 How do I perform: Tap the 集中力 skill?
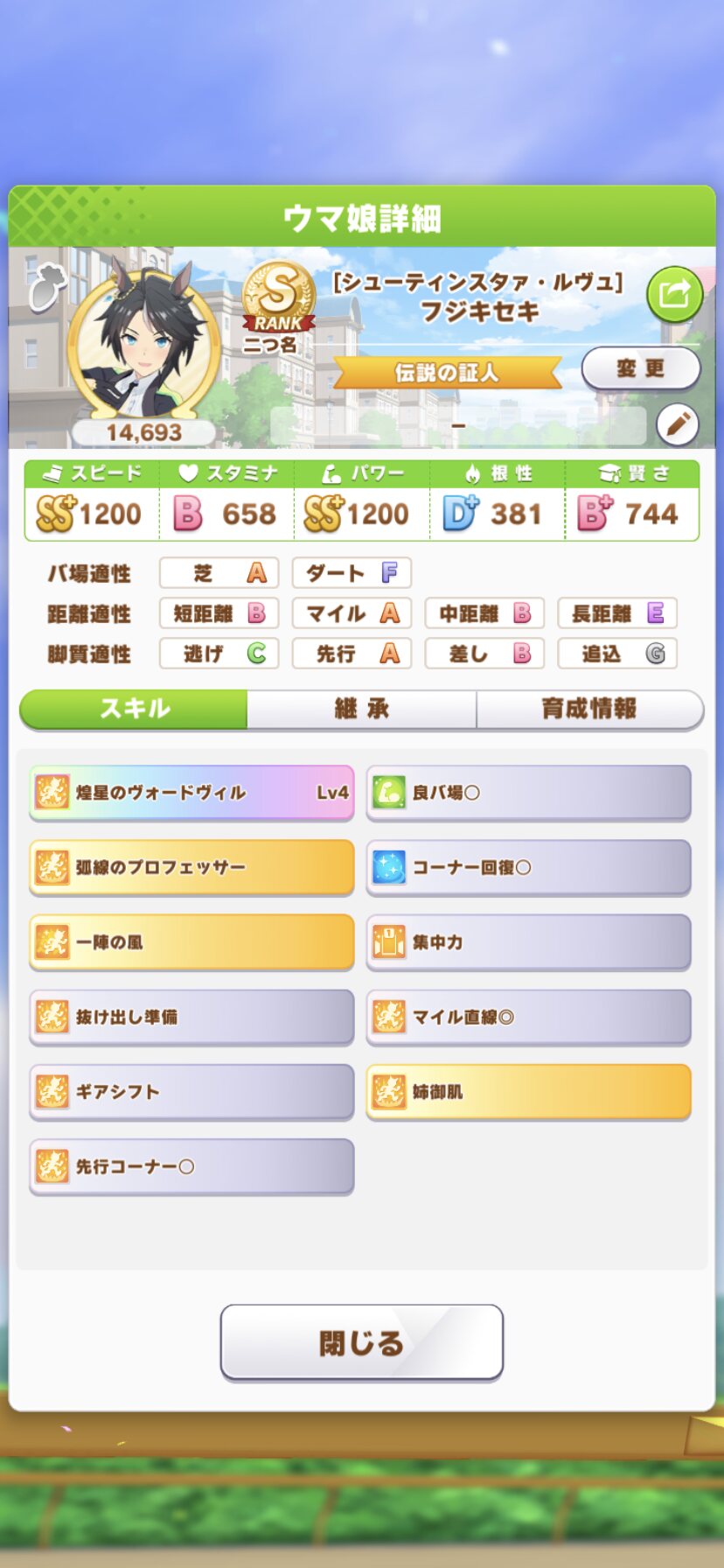point(528,942)
